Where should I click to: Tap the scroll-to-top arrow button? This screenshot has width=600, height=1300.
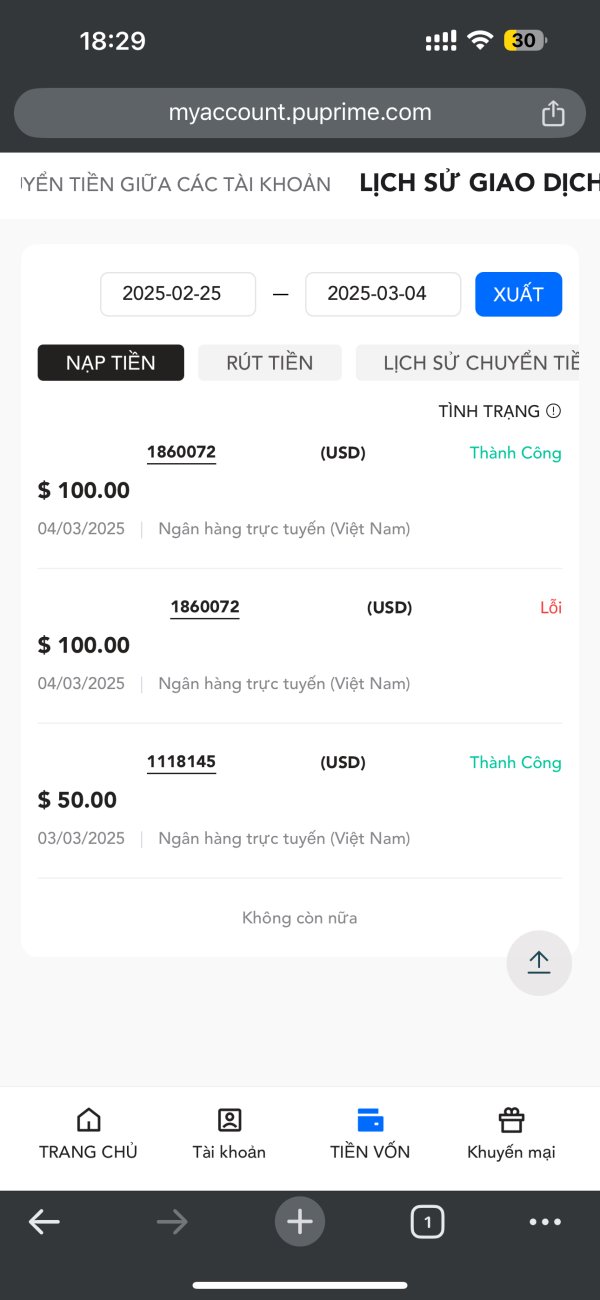tap(539, 963)
